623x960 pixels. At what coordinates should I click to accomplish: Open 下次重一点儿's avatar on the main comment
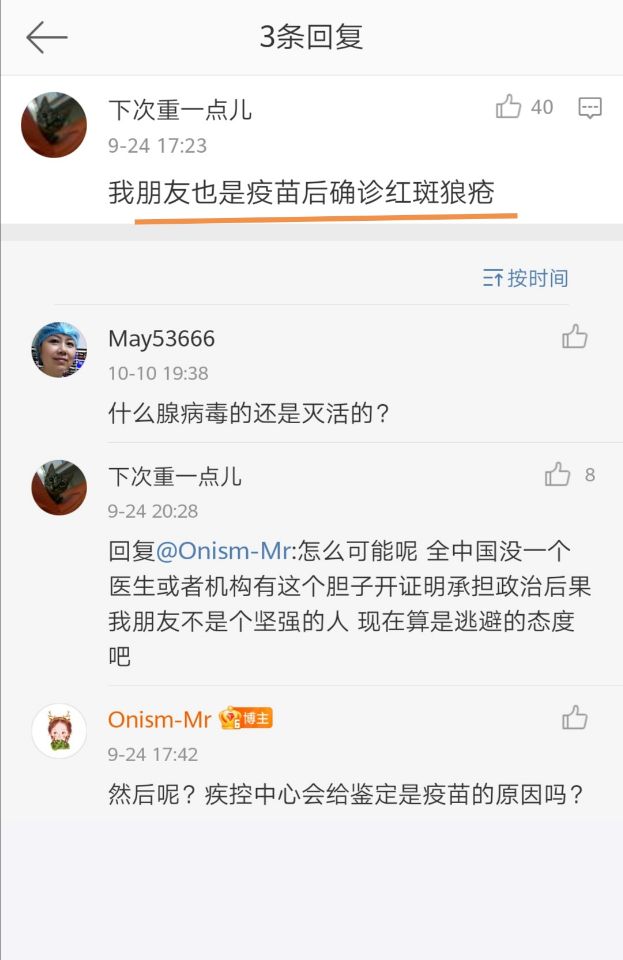click(x=54, y=125)
